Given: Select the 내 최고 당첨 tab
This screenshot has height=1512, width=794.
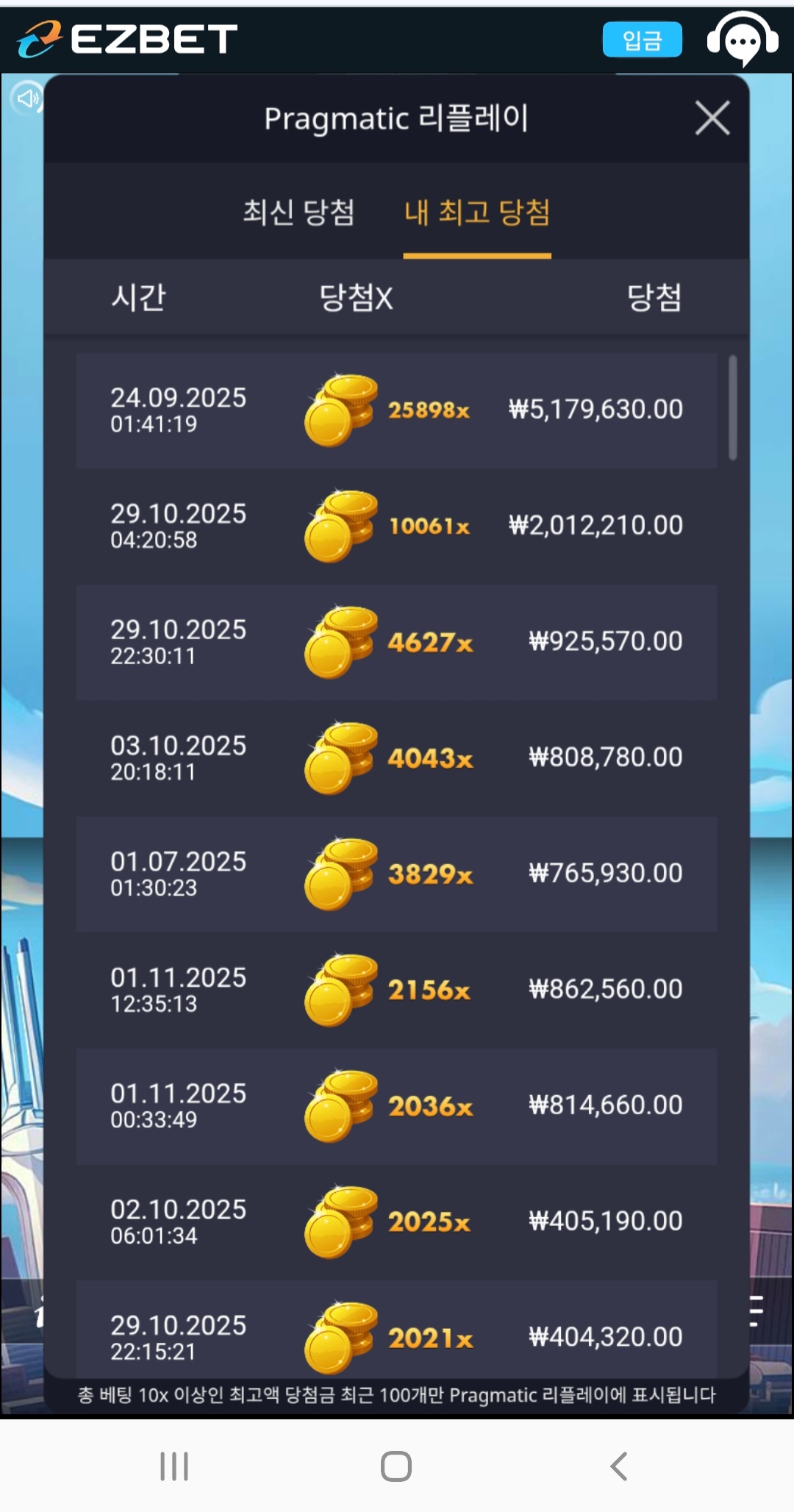Looking at the screenshot, I should [x=476, y=213].
